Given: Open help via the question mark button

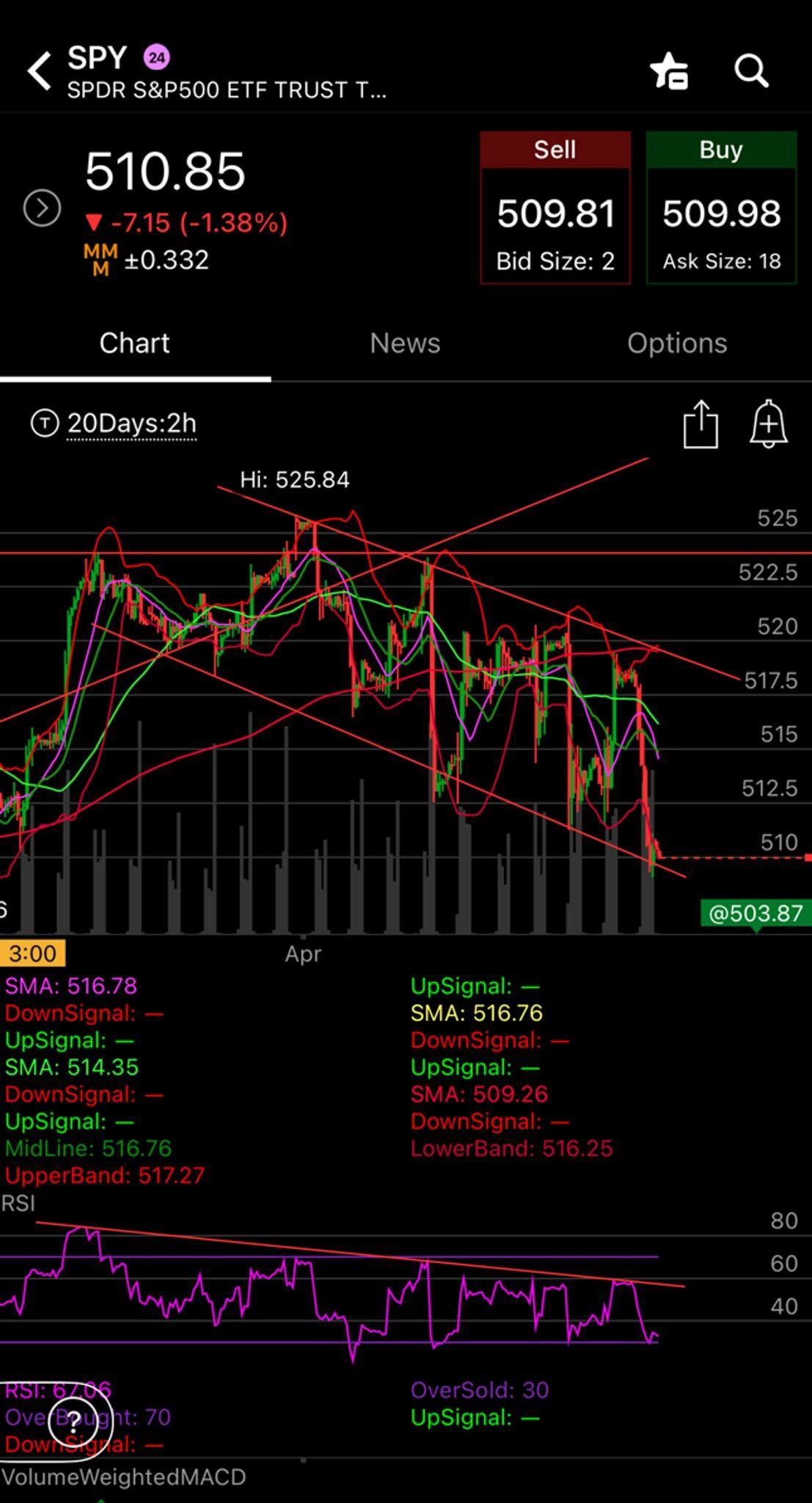Looking at the screenshot, I should click(x=81, y=1422).
